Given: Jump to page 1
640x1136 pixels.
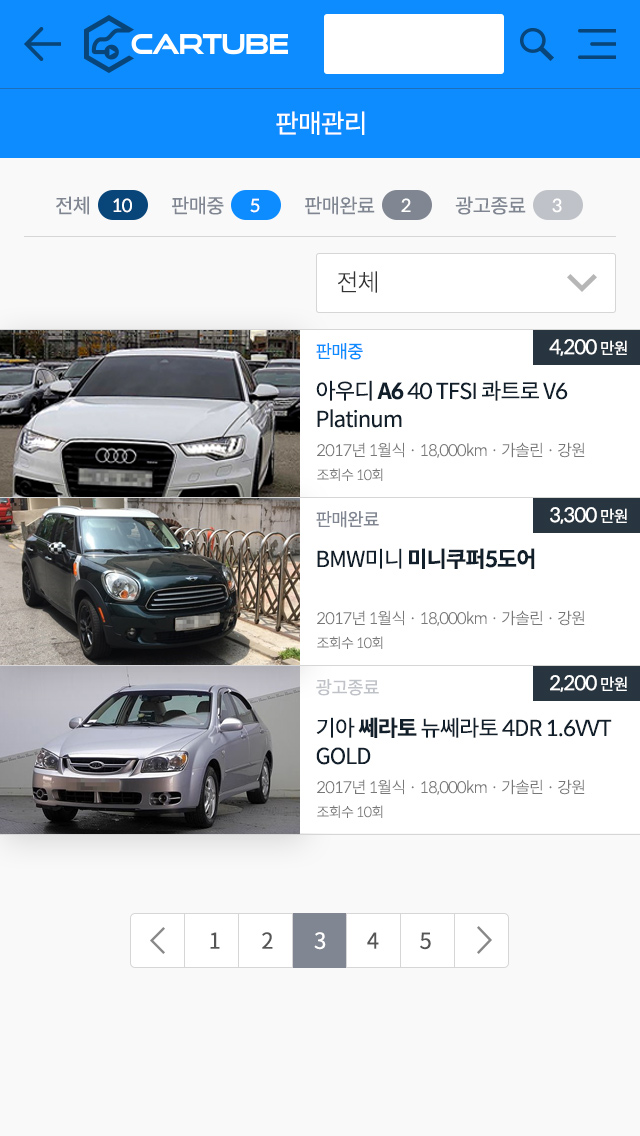Looking at the screenshot, I should [212, 940].
